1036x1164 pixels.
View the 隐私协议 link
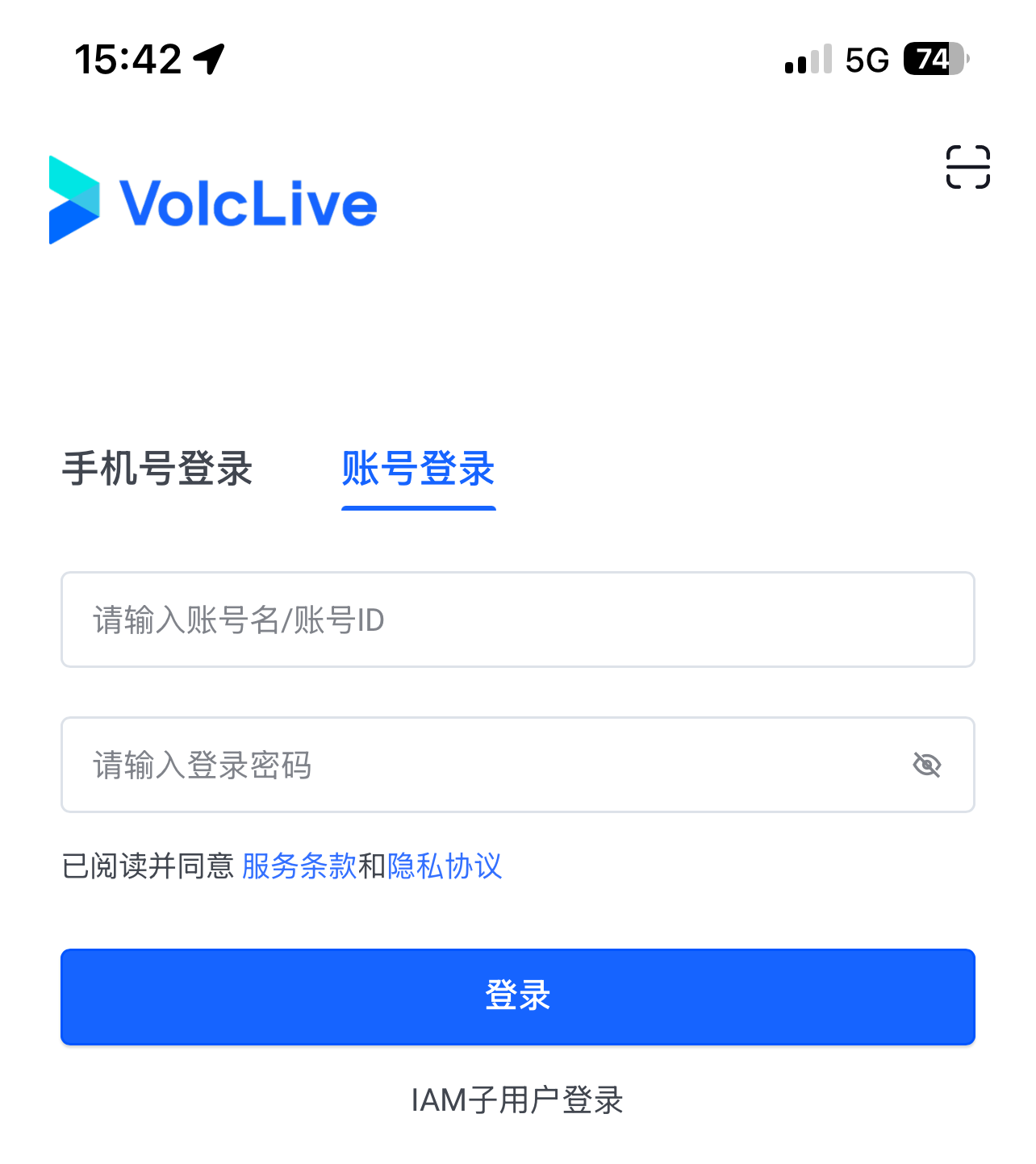coord(445,866)
